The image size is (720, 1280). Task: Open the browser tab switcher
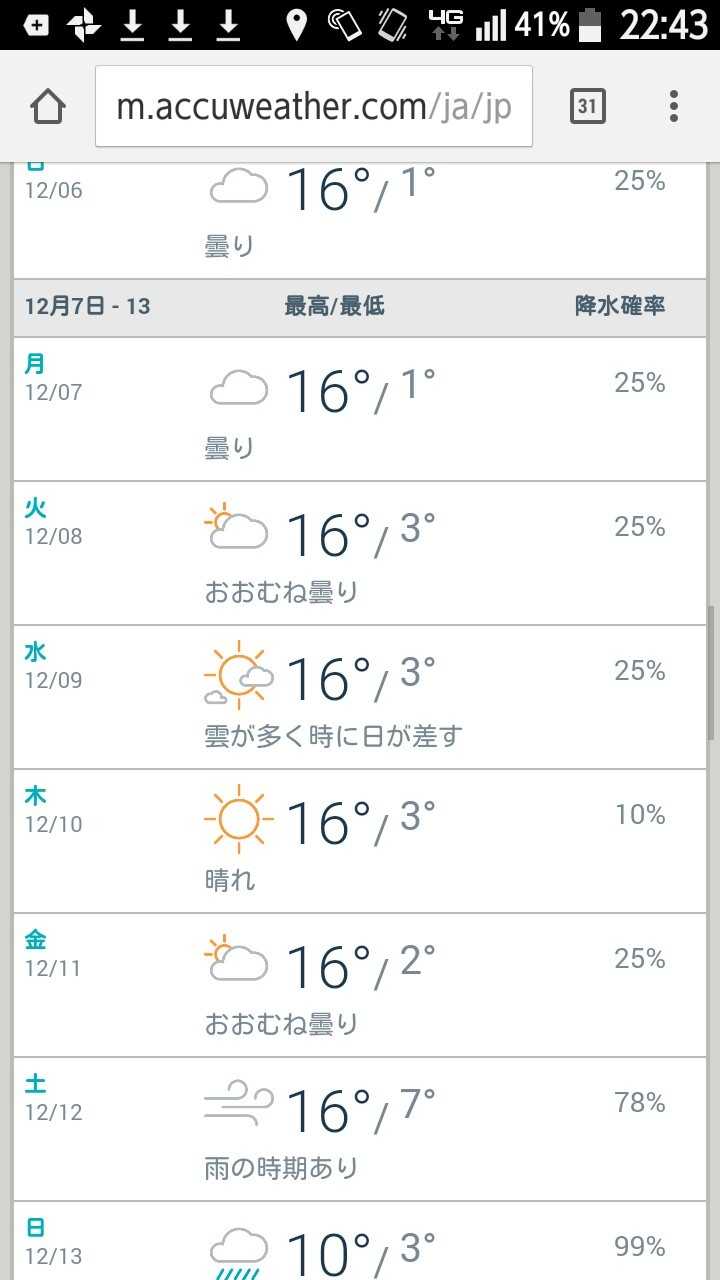click(588, 106)
